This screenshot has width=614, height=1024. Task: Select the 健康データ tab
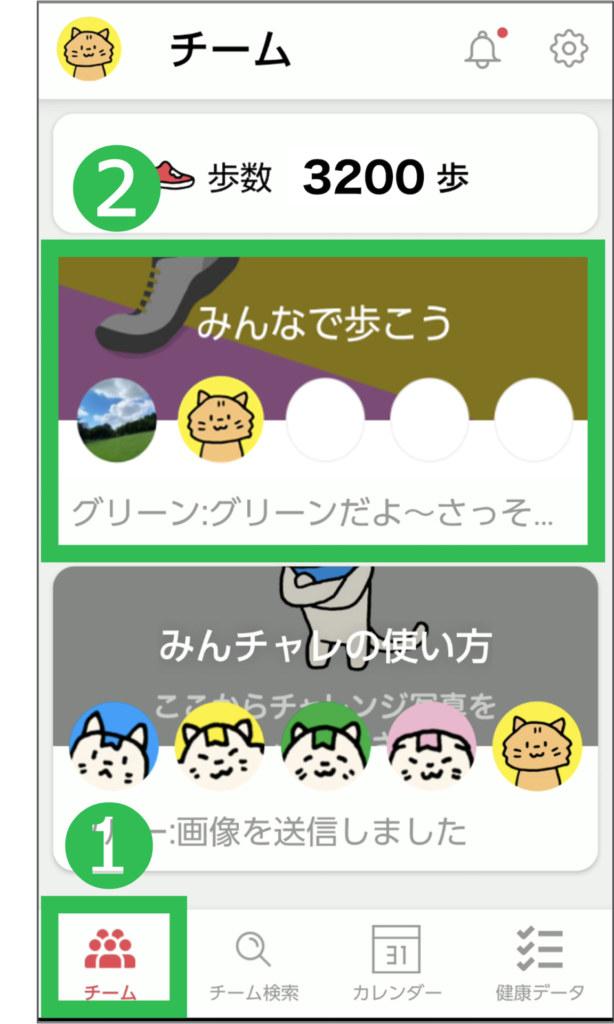(x=540, y=962)
